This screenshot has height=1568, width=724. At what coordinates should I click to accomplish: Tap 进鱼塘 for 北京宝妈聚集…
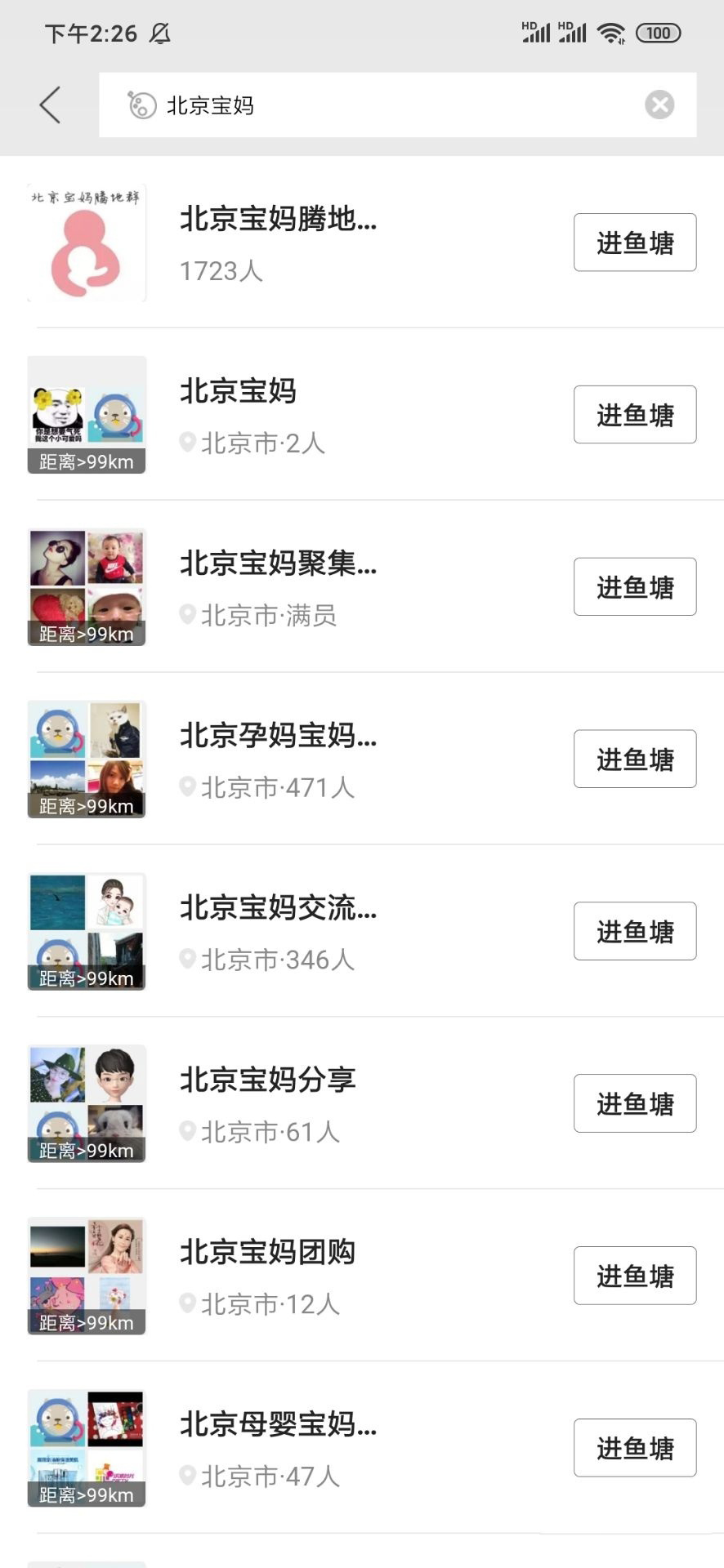pyautogui.click(x=634, y=587)
